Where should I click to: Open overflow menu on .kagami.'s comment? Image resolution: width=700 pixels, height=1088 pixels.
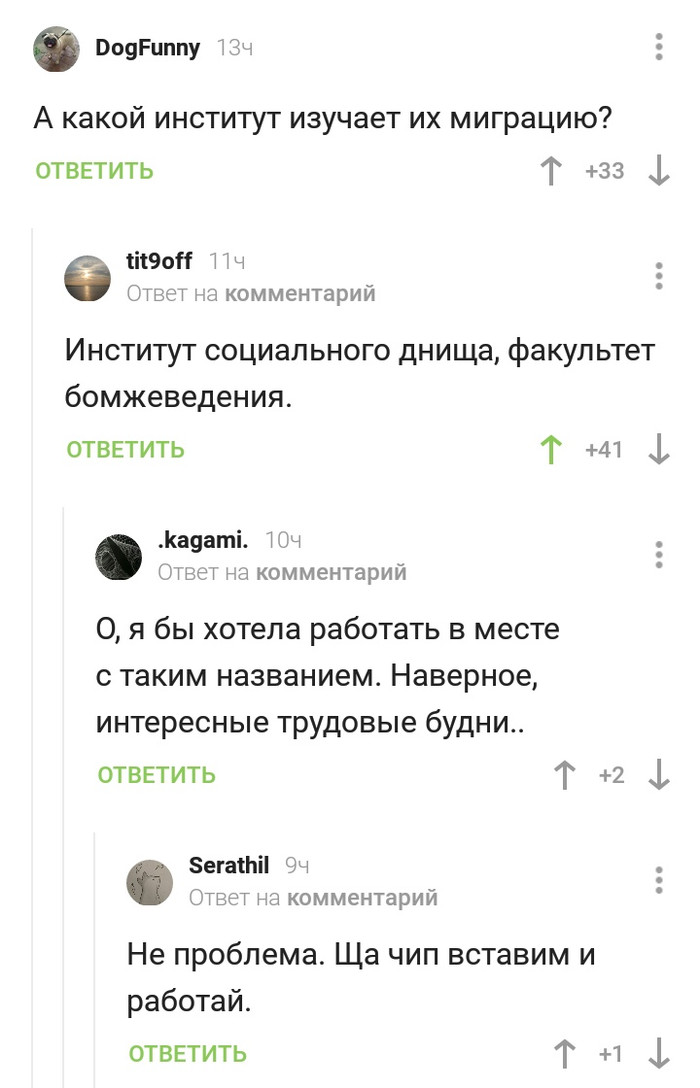tap(659, 554)
